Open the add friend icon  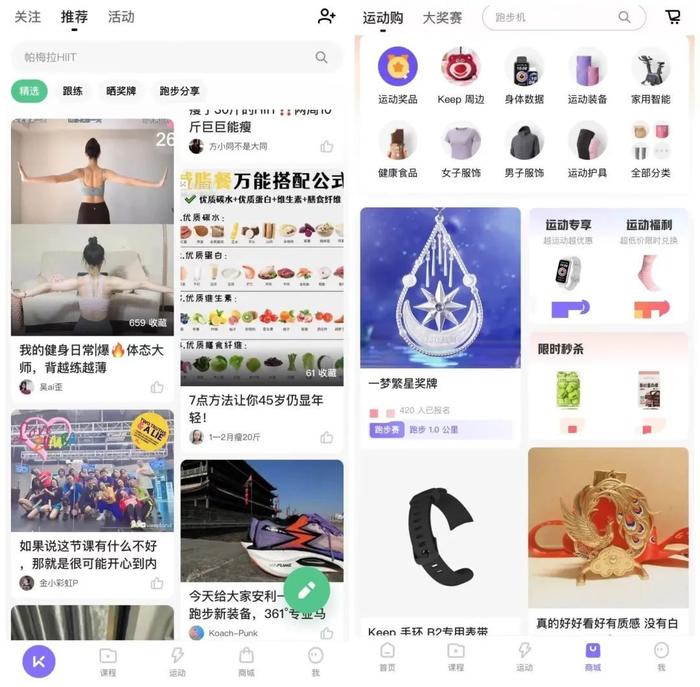click(x=326, y=16)
